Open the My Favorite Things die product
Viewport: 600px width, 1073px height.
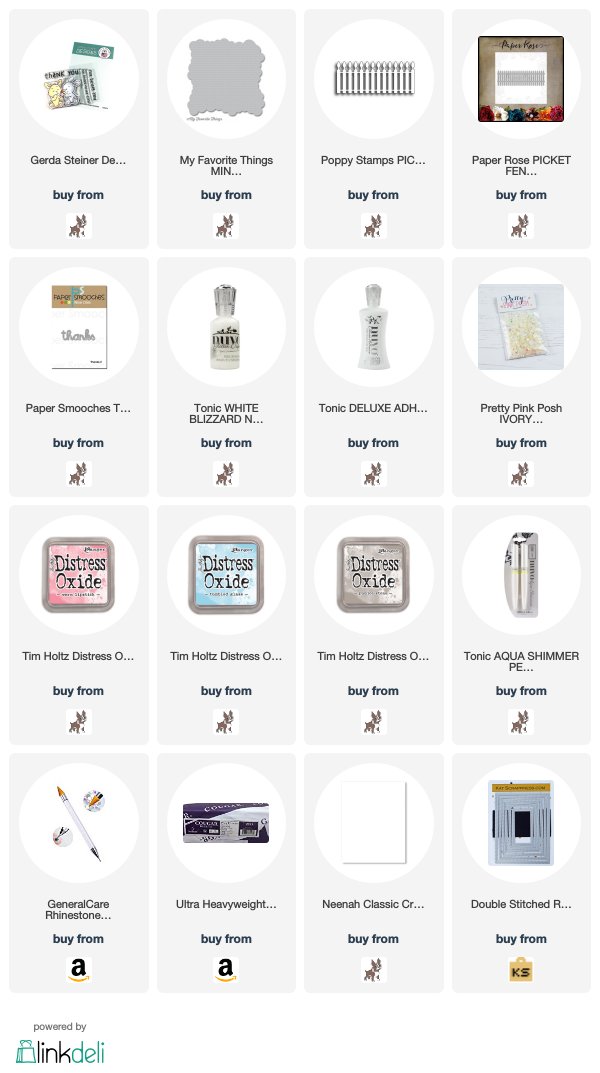(x=226, y=80)
